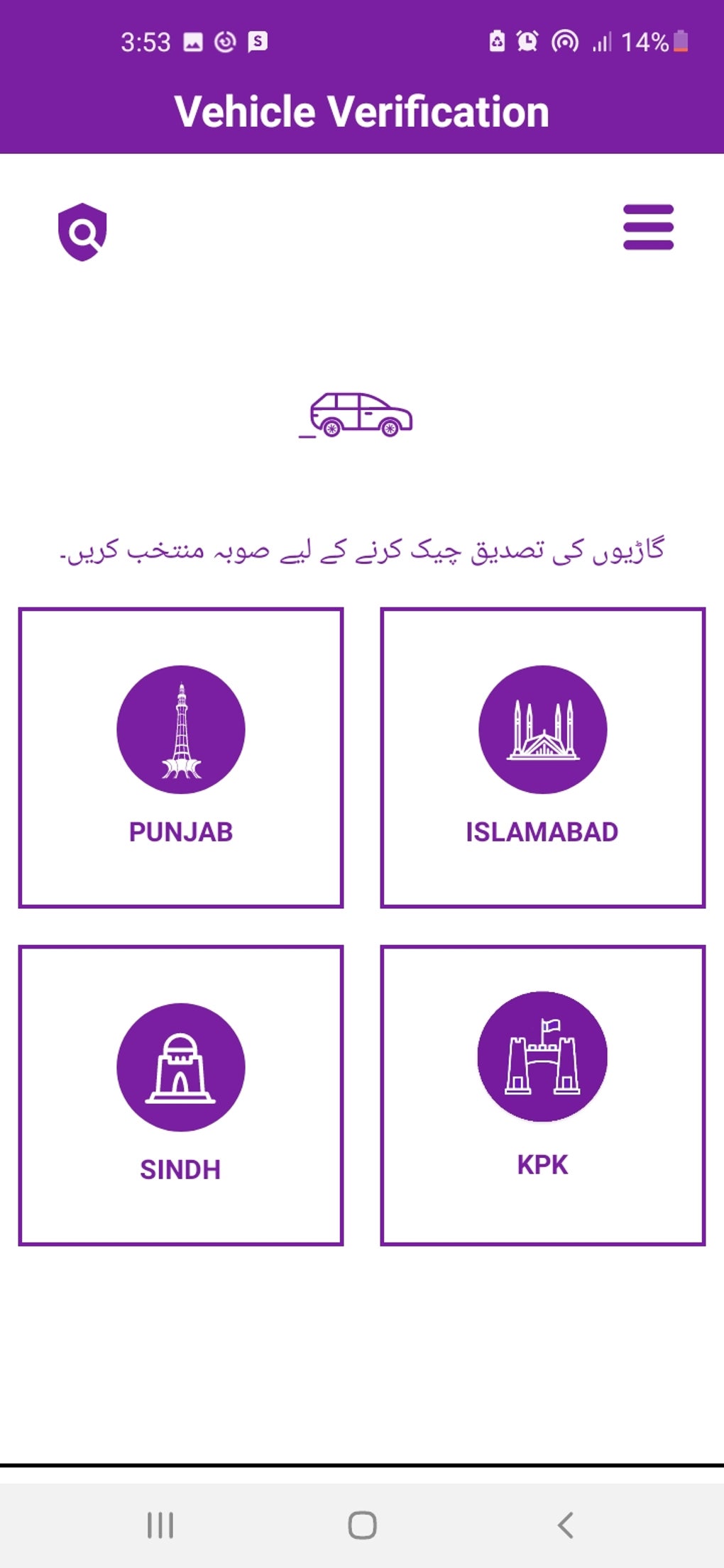The height and width of the screenshot is (1568, 724).
Task: Tap the alarm clock status bar icon
Action: [526, 43]
